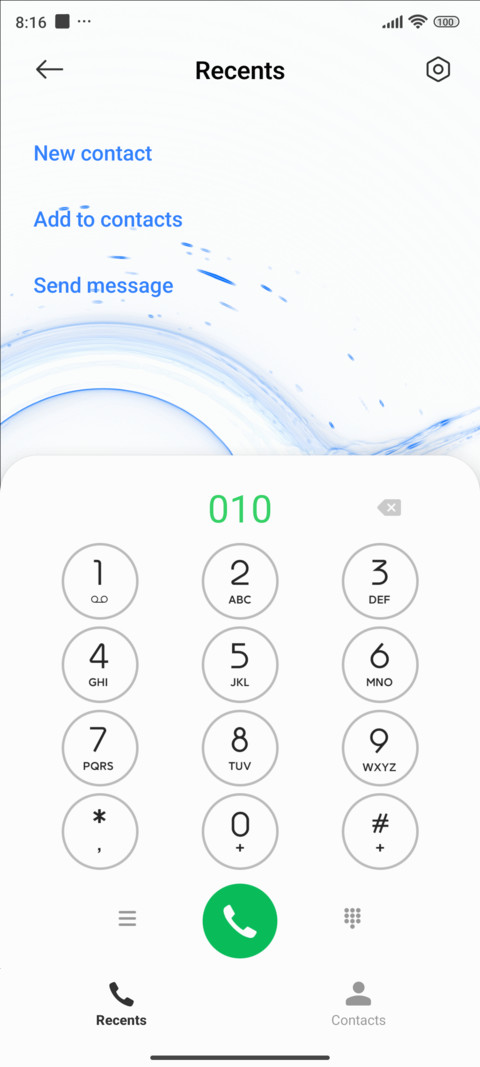The image size is (480, 1067).
Task: Tap the hash # key
Action: (380, 832)
